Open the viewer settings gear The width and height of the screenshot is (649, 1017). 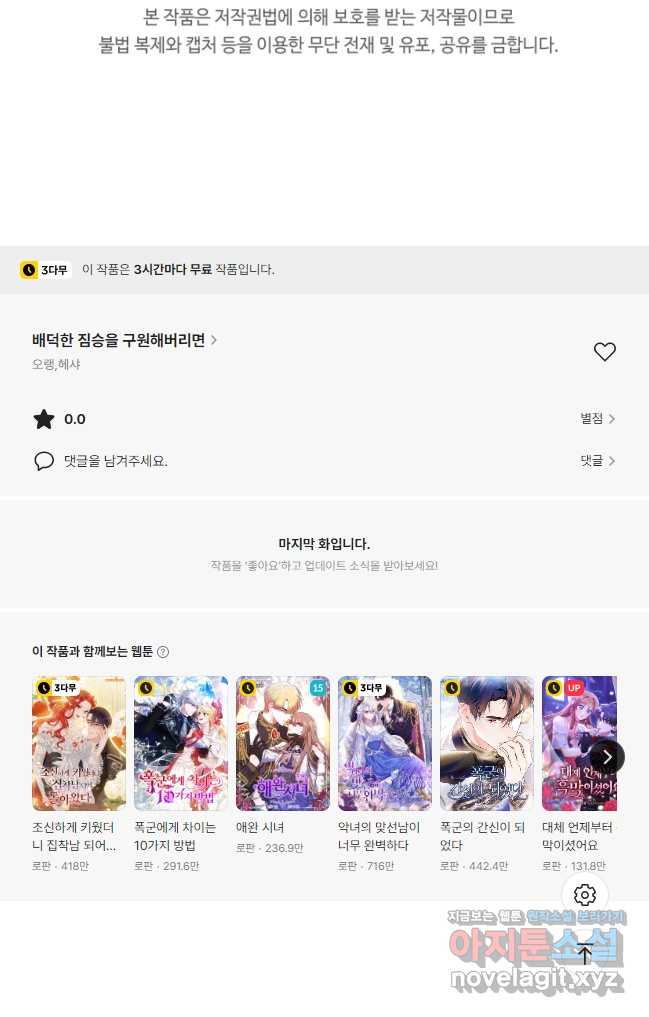(x=585, y=895)
